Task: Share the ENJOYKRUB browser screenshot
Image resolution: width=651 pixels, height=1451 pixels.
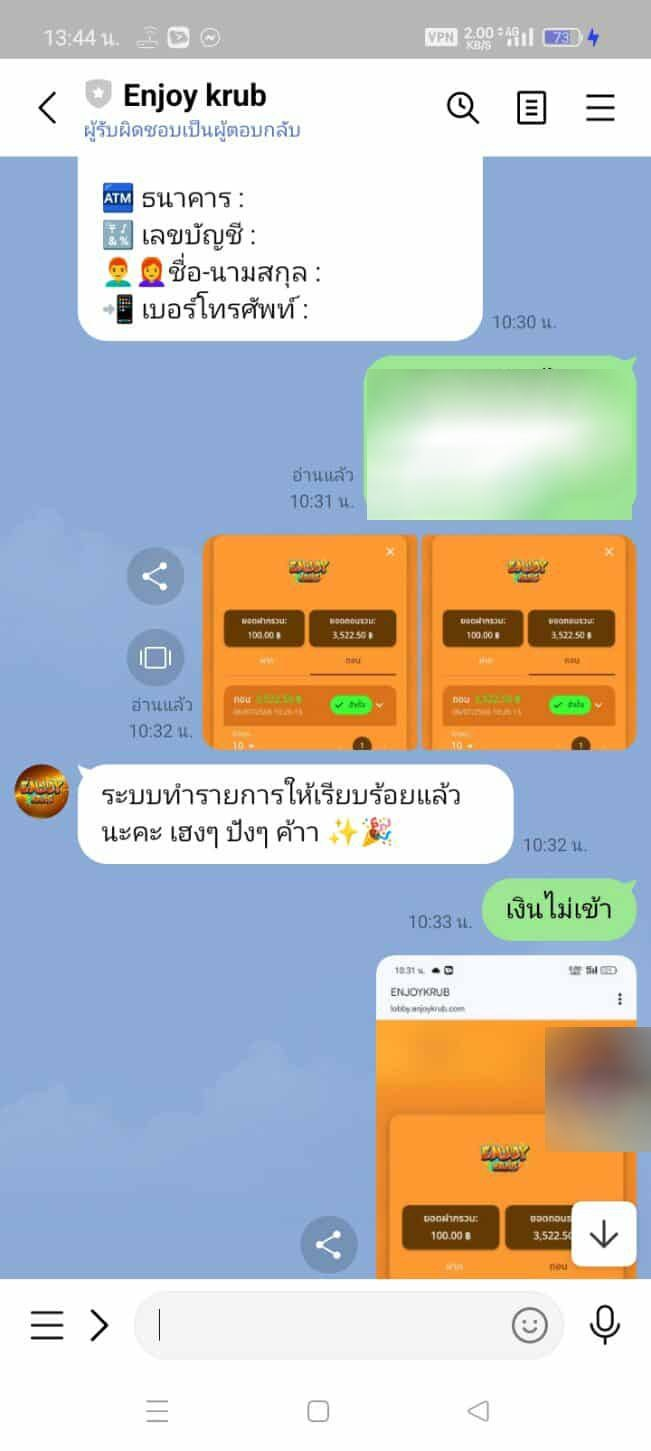Action: click(328, 1245)
